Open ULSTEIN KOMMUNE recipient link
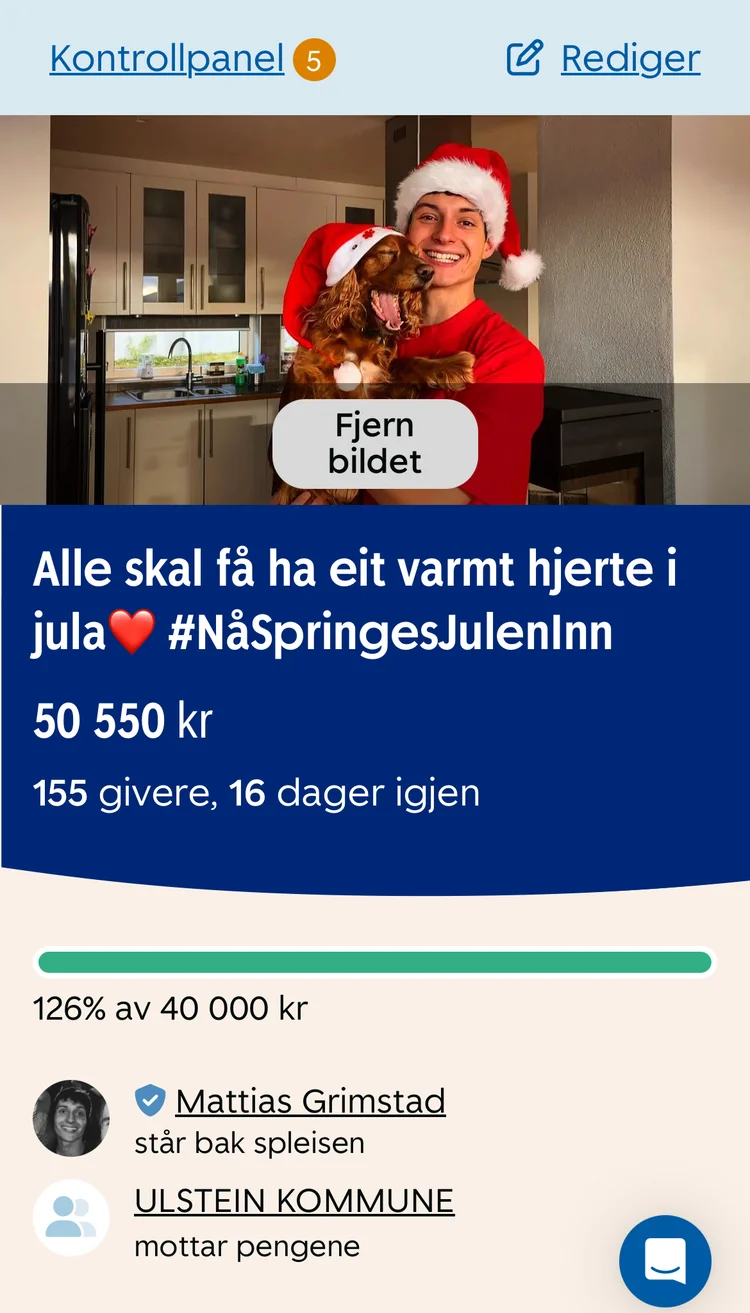Viewport: 750px width, 1313px height. (294, 1200)
